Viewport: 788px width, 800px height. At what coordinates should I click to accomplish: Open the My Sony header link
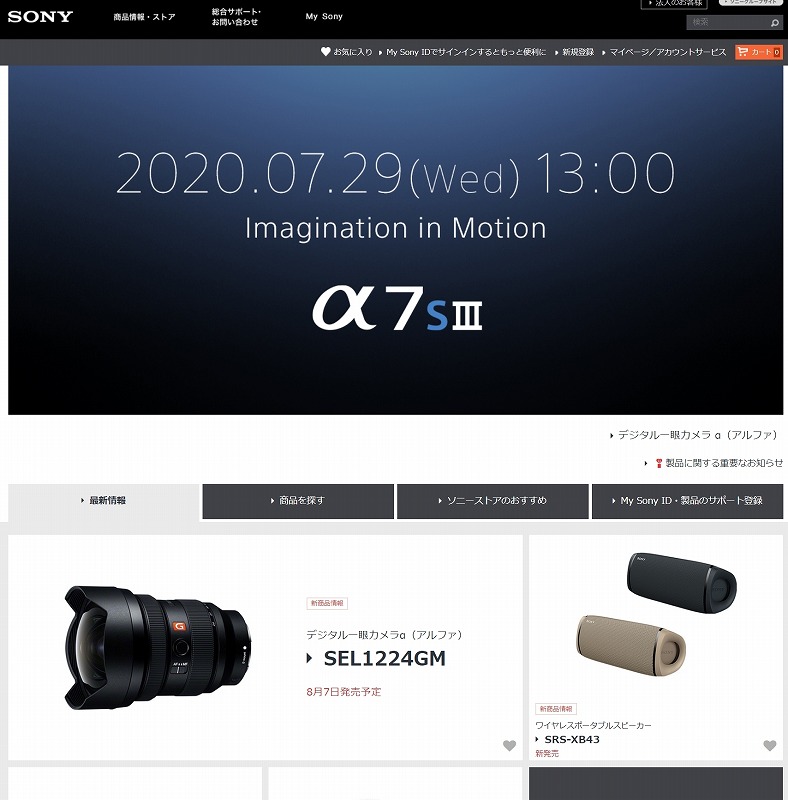tap(324, 17)
